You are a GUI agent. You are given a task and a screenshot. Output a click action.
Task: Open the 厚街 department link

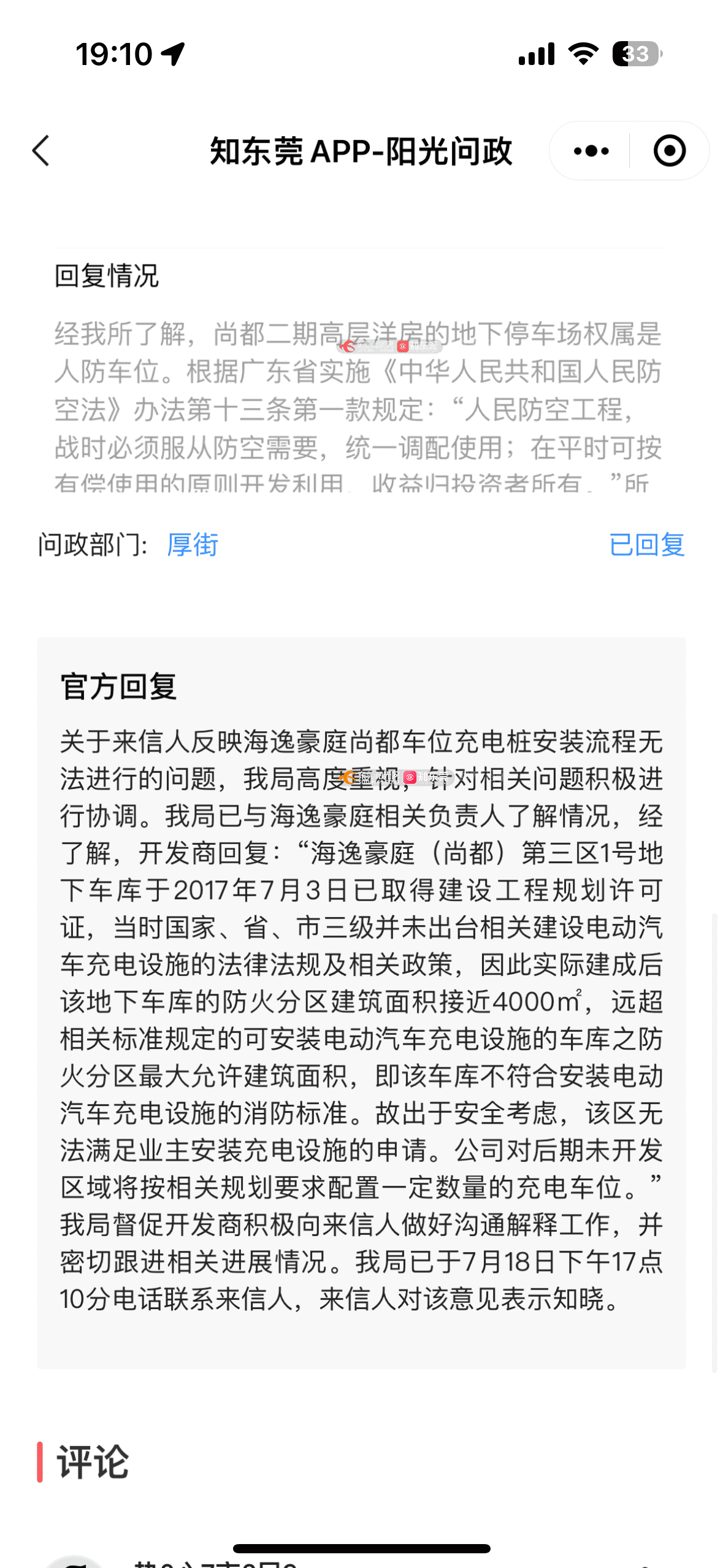click(x=193, y=545)
